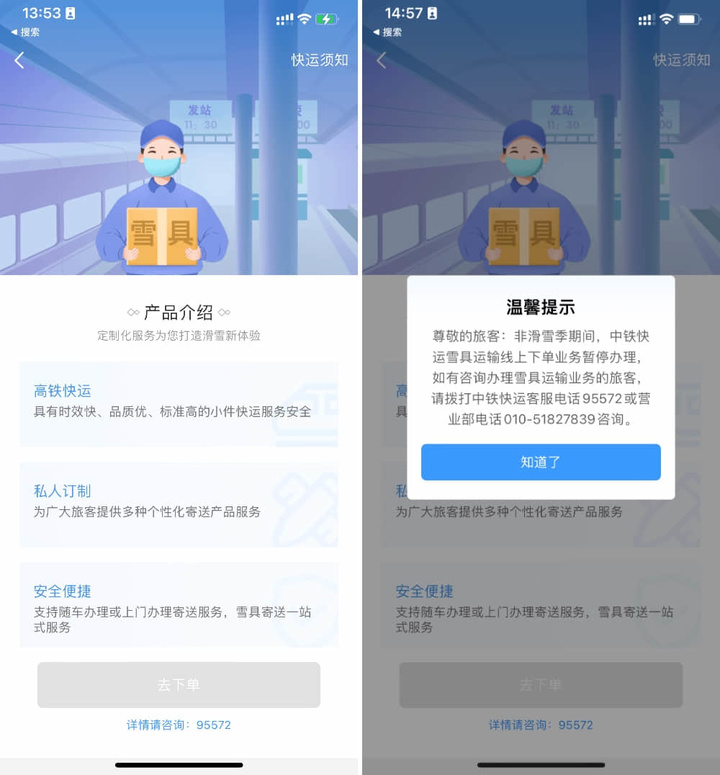The image size is (720, 775).
Task: Tap the cellular signal bars icon
Action: (283, 18)
